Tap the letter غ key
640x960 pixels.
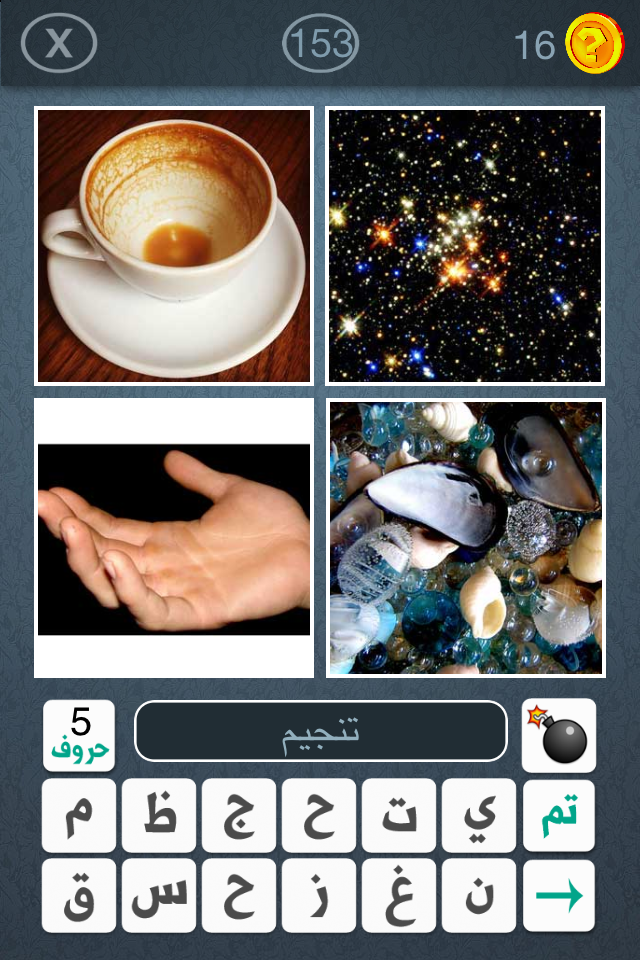[399, 895]
